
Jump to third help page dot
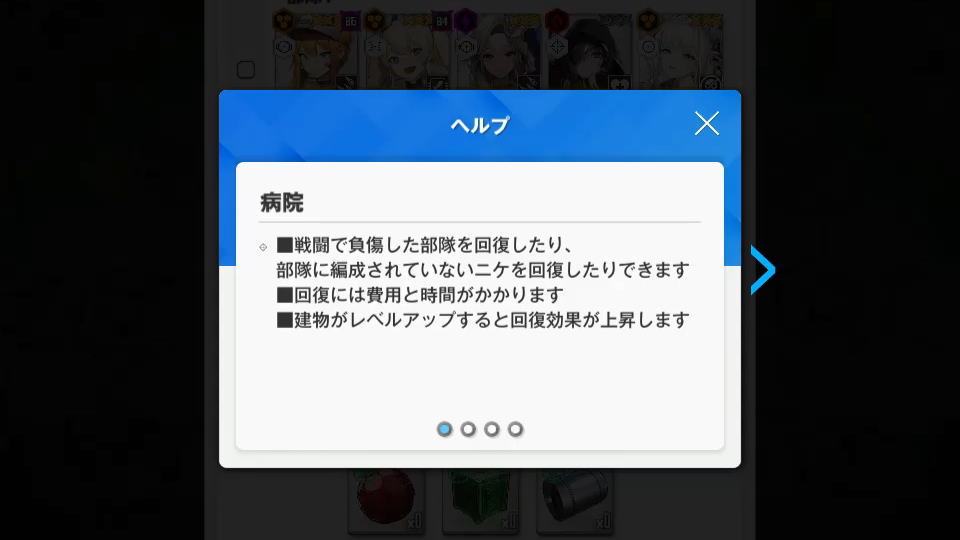click(x=492, y=429)
